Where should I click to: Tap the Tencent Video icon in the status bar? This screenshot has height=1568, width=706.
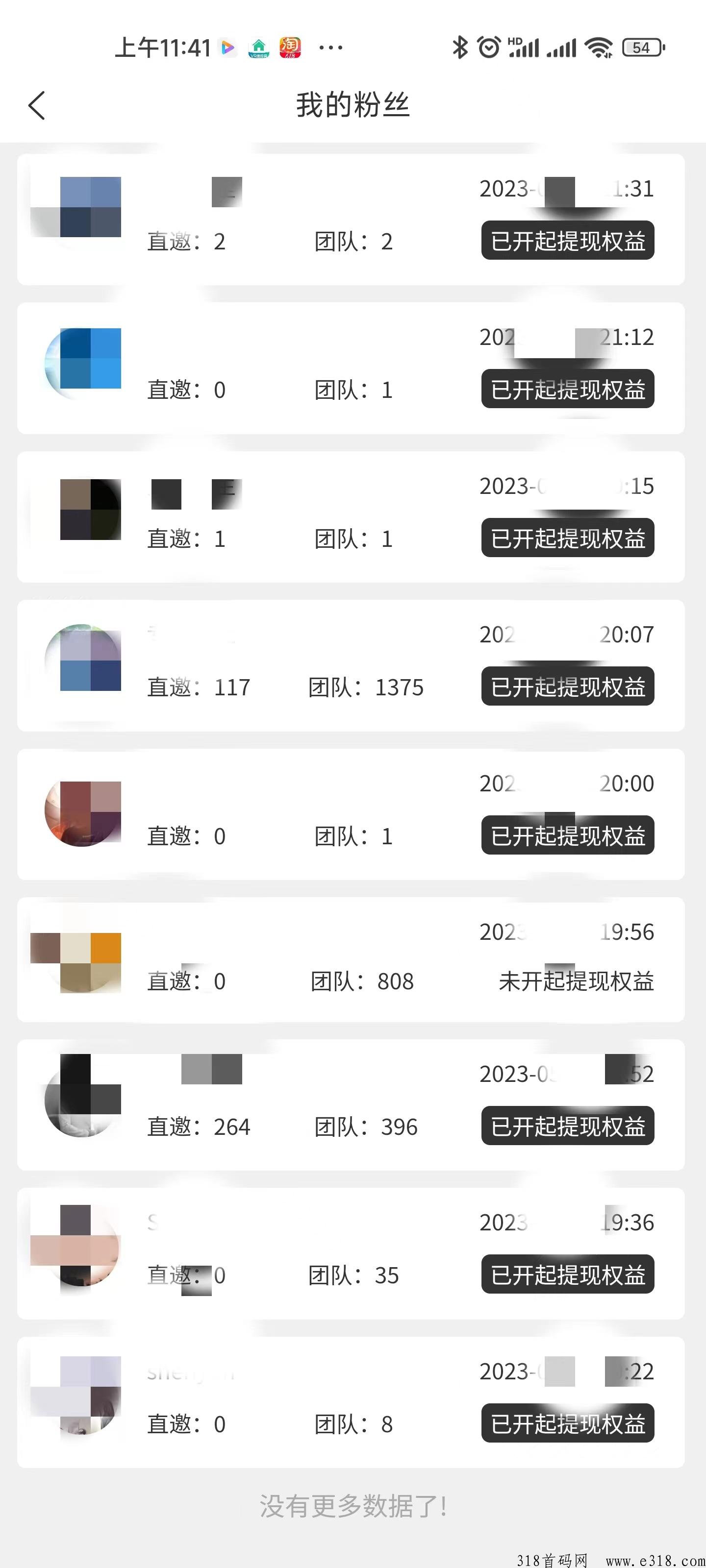(228, 47)
